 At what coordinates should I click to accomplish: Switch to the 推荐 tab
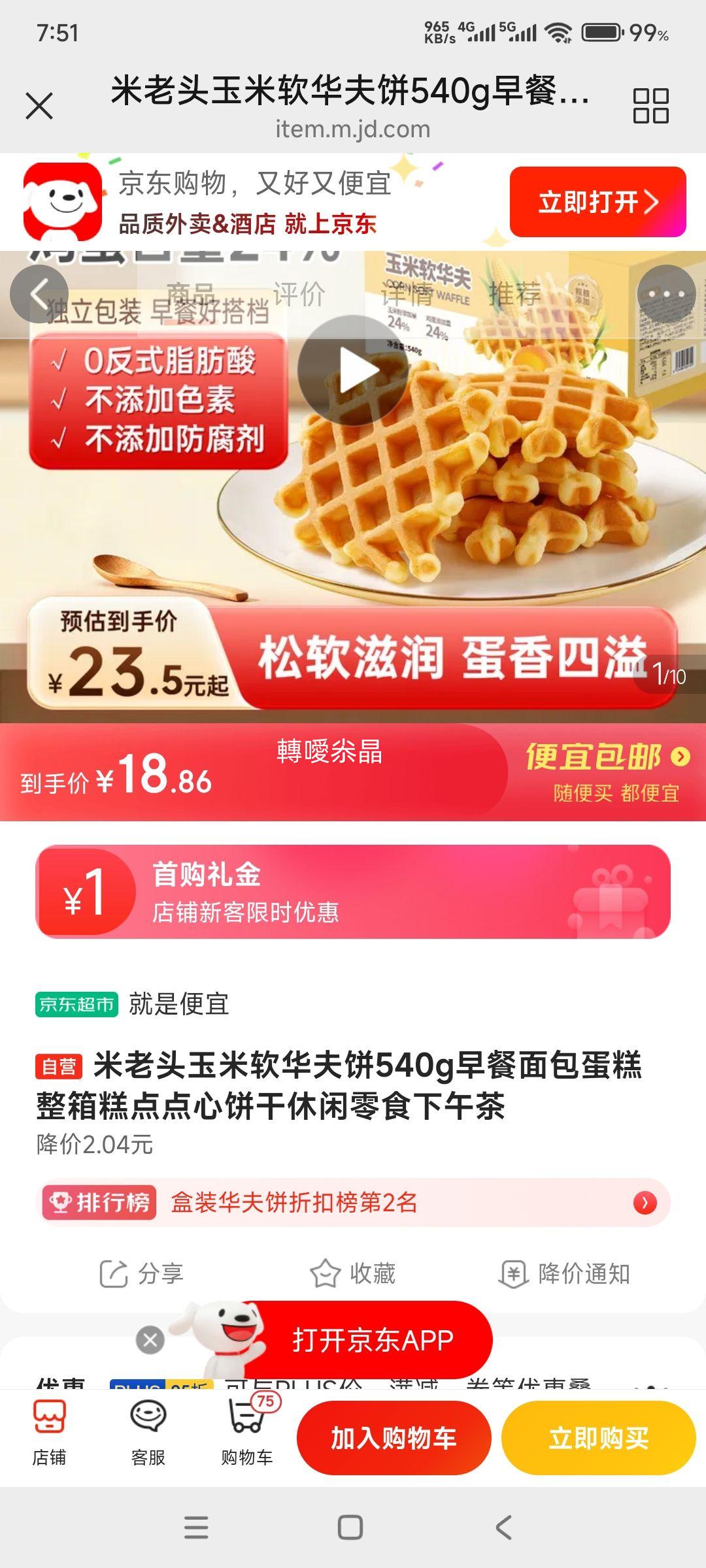pos(513,295)
